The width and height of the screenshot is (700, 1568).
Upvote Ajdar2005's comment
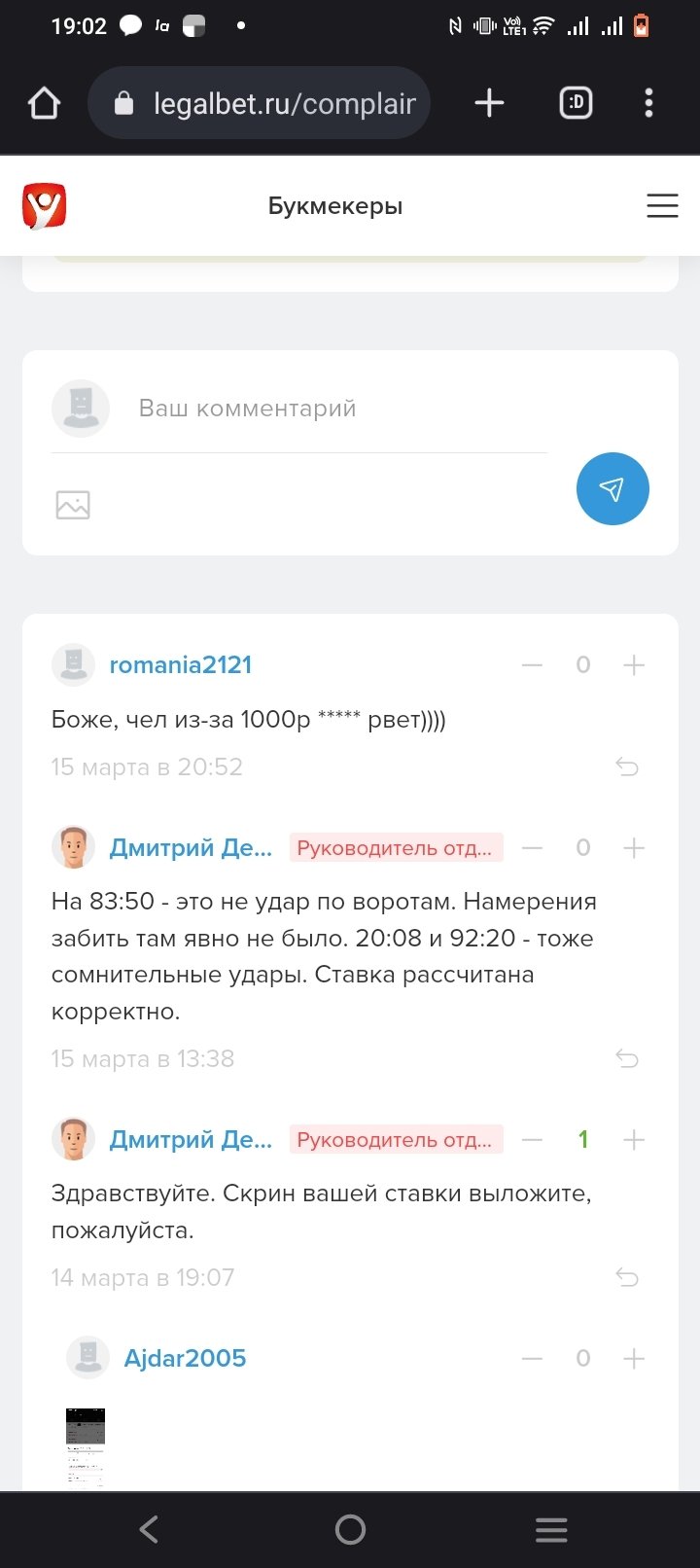click(x=634, y=1358)
